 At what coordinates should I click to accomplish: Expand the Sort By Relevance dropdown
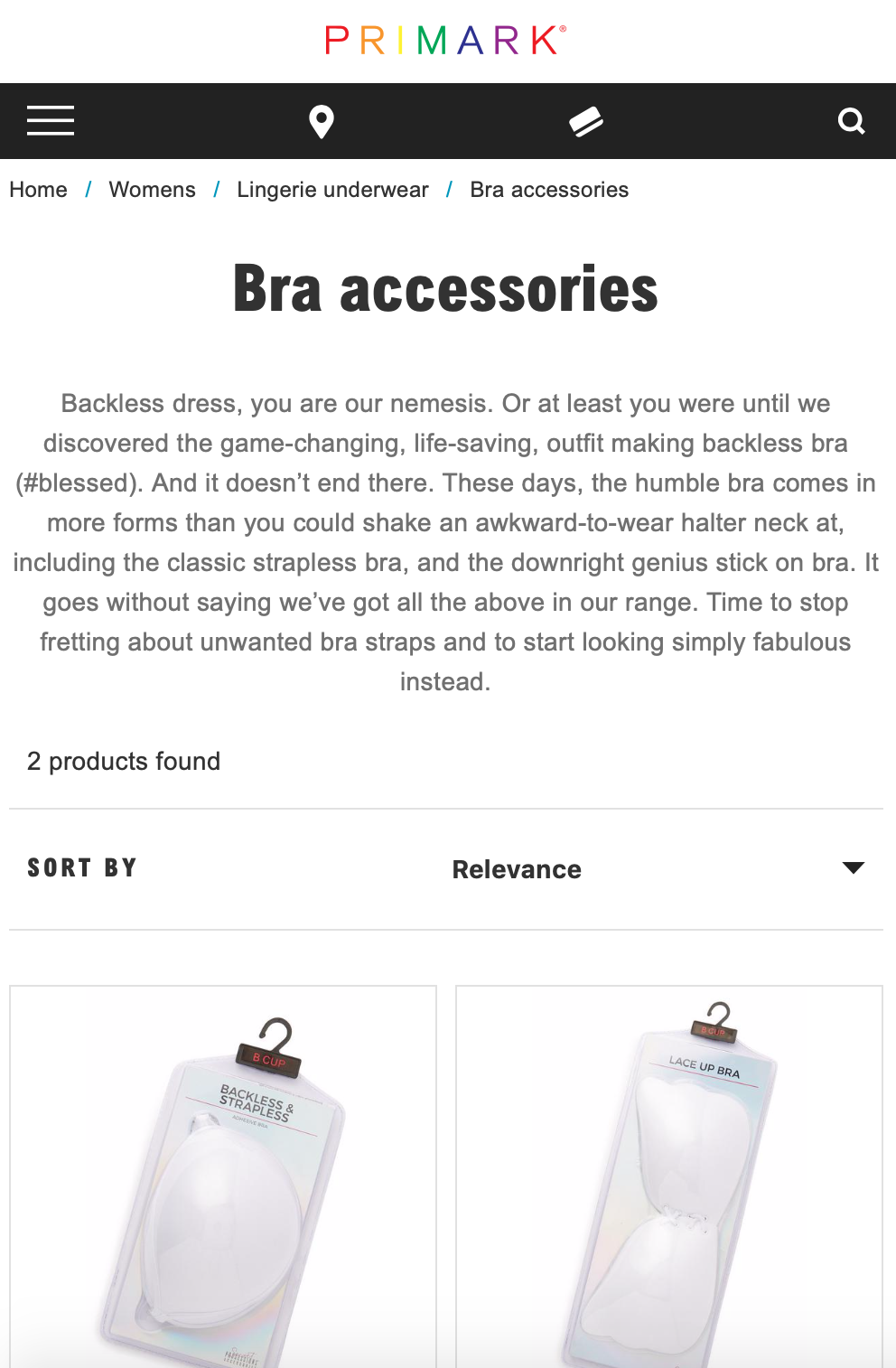tap(658, 869)
